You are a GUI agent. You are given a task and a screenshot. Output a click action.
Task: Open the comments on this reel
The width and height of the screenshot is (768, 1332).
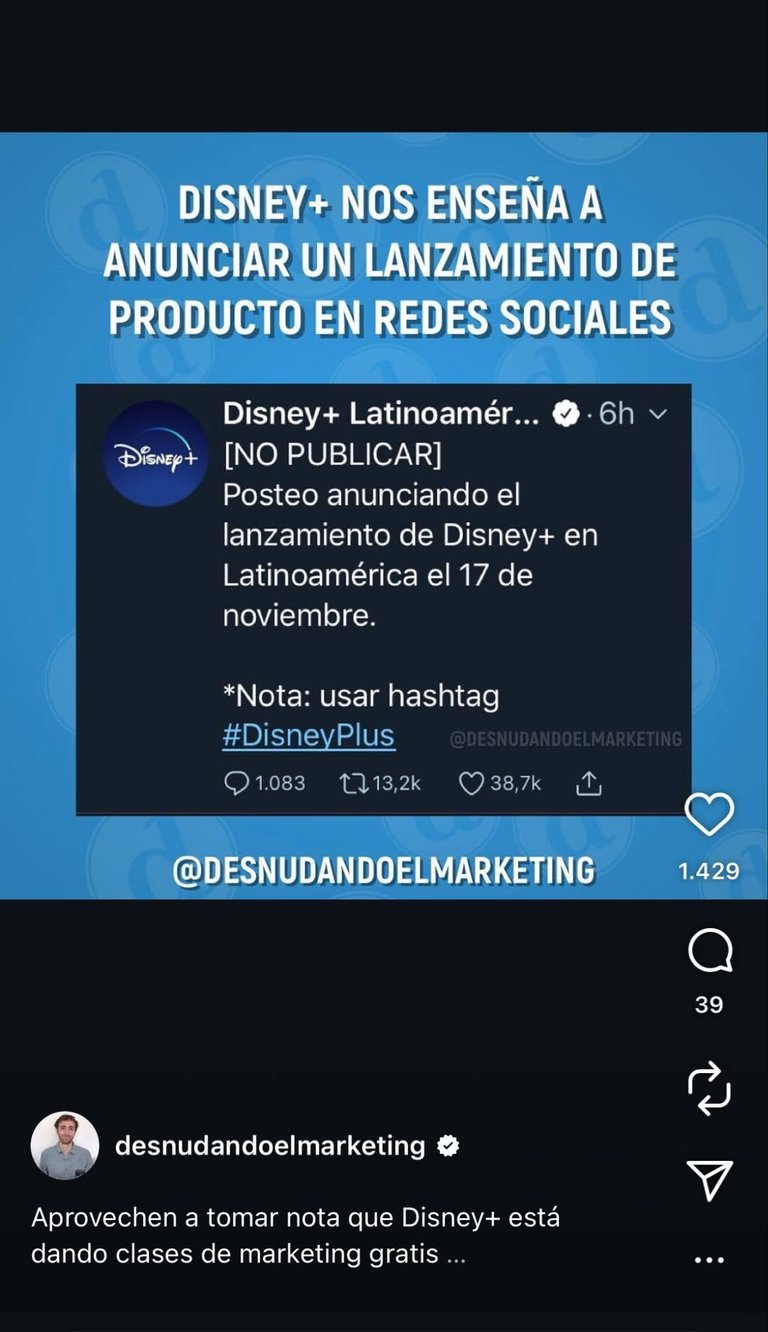[x=710, y=951]
